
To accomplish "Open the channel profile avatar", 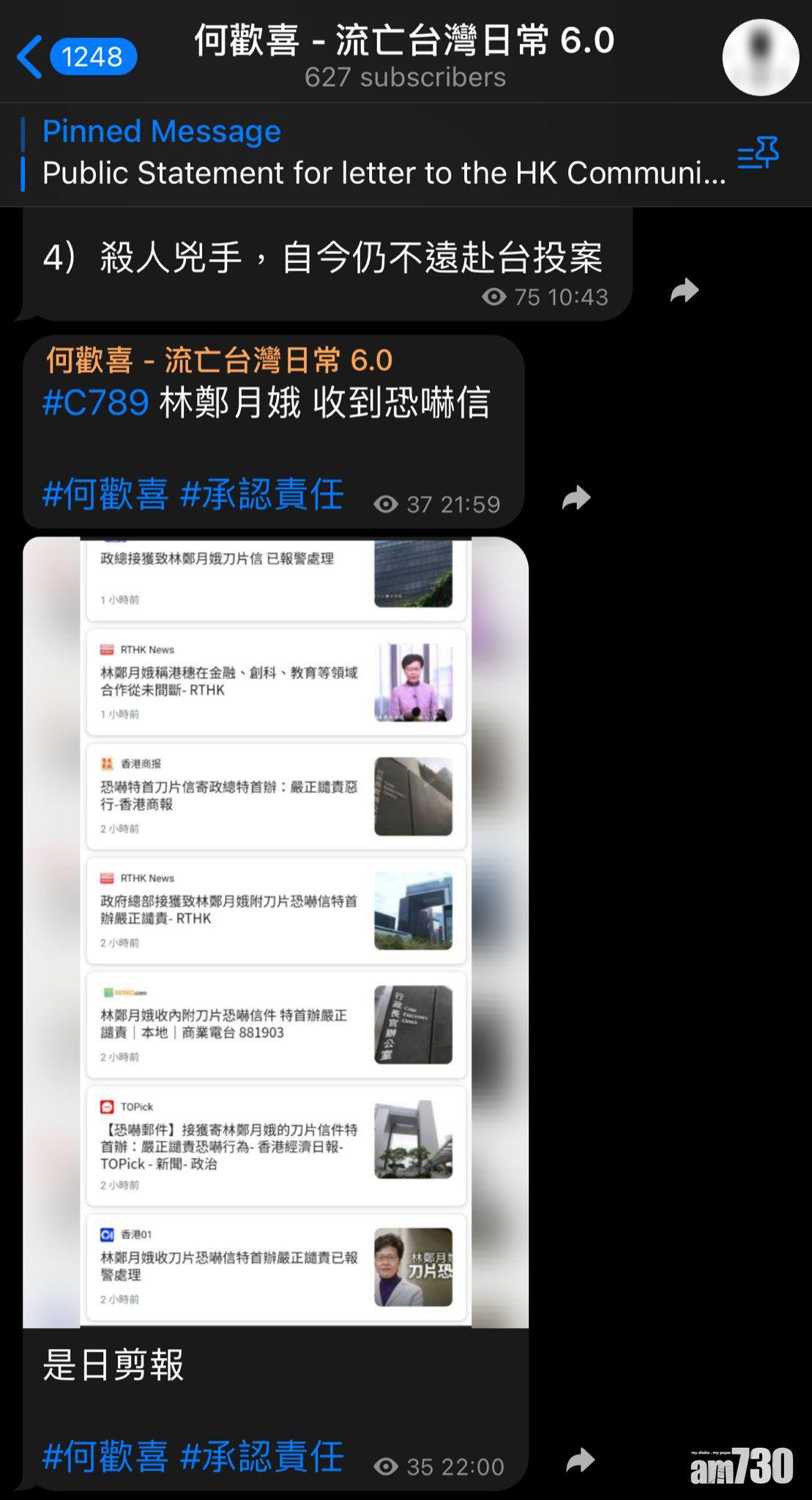I will click(x=760, y=56).
